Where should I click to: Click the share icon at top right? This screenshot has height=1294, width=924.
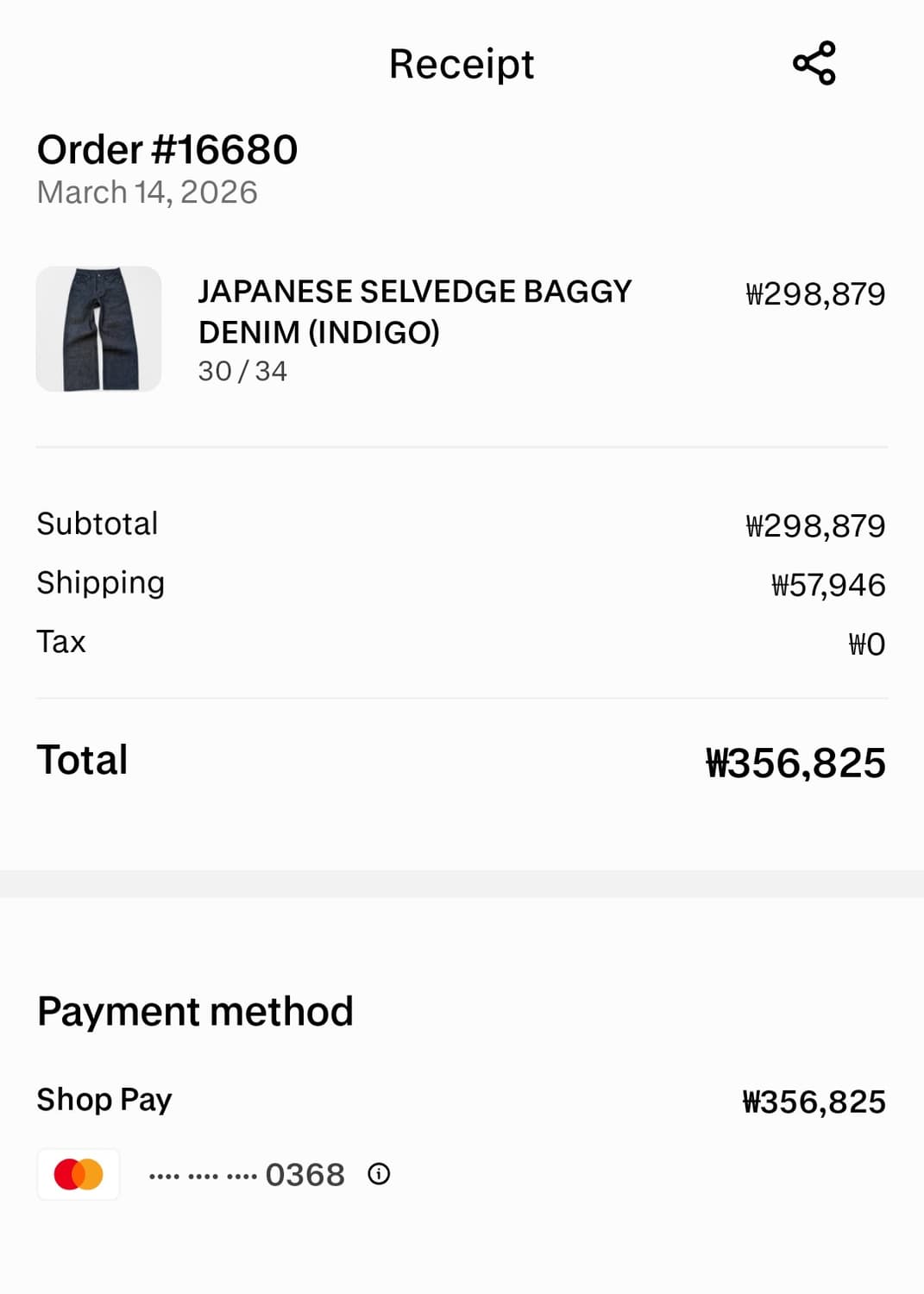pos(814,64)
